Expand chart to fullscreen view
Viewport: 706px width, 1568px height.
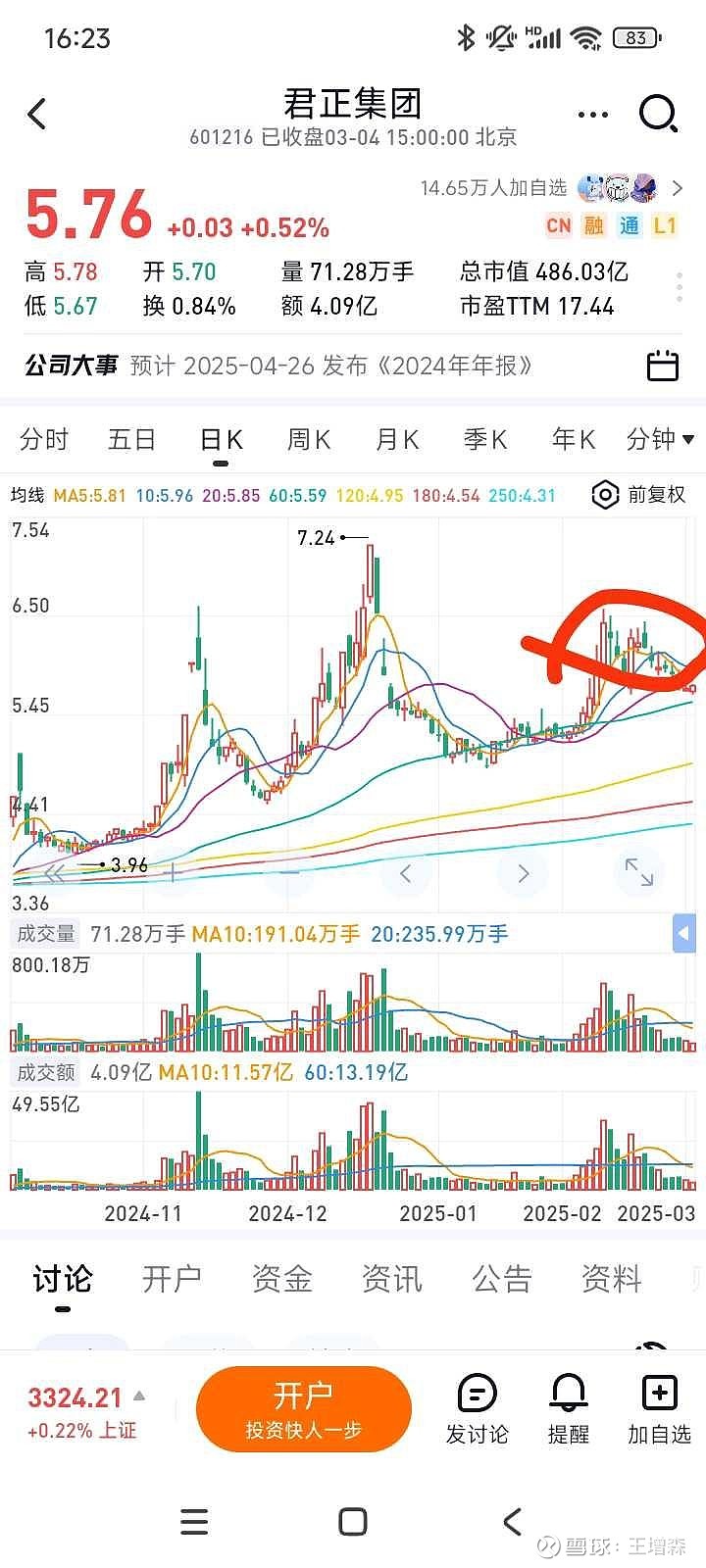tap(638, 871)
